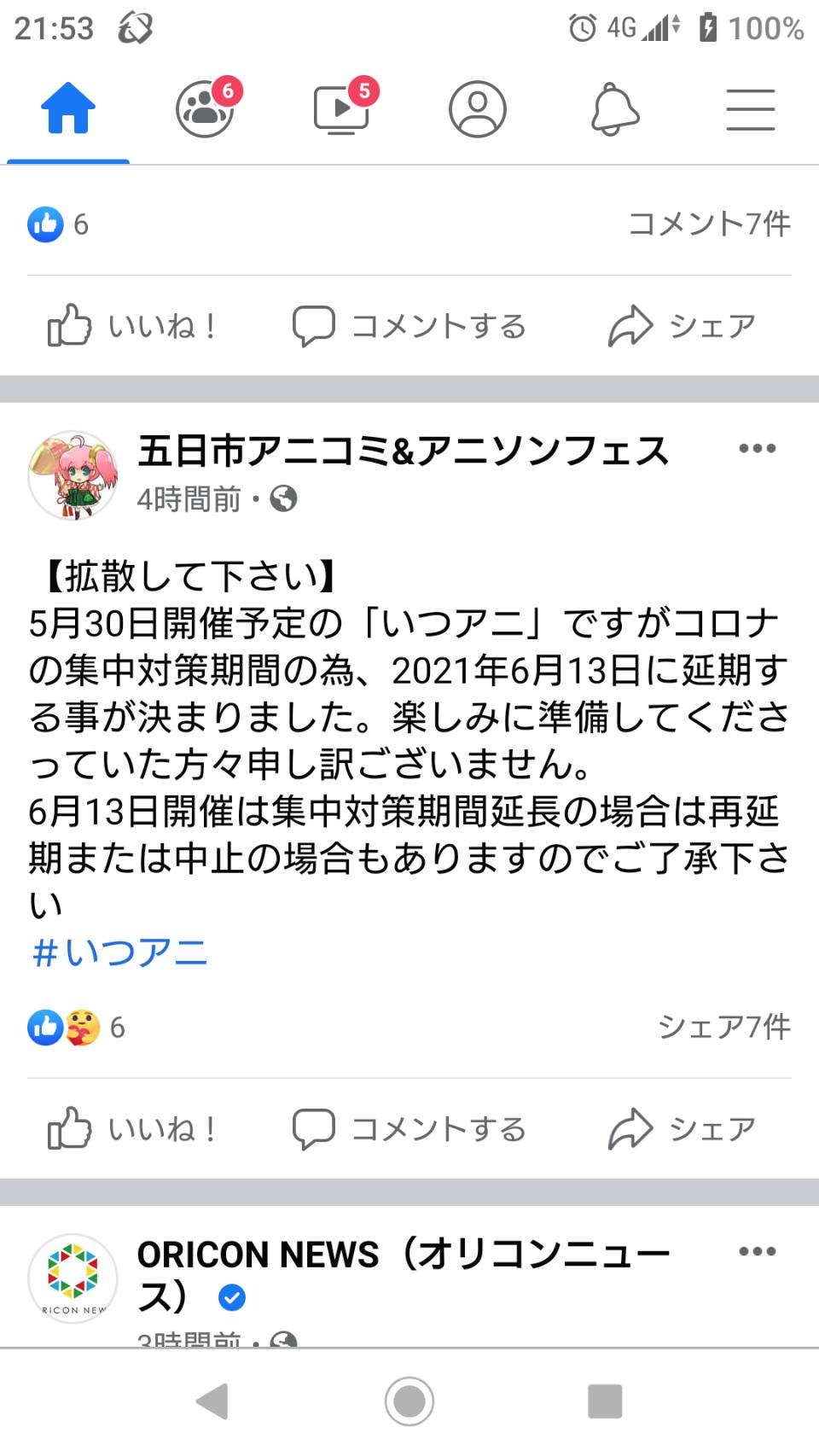This screenshot has height=1456, width=819.
Task: Tap the system back button
Action: click(212, 1401)
